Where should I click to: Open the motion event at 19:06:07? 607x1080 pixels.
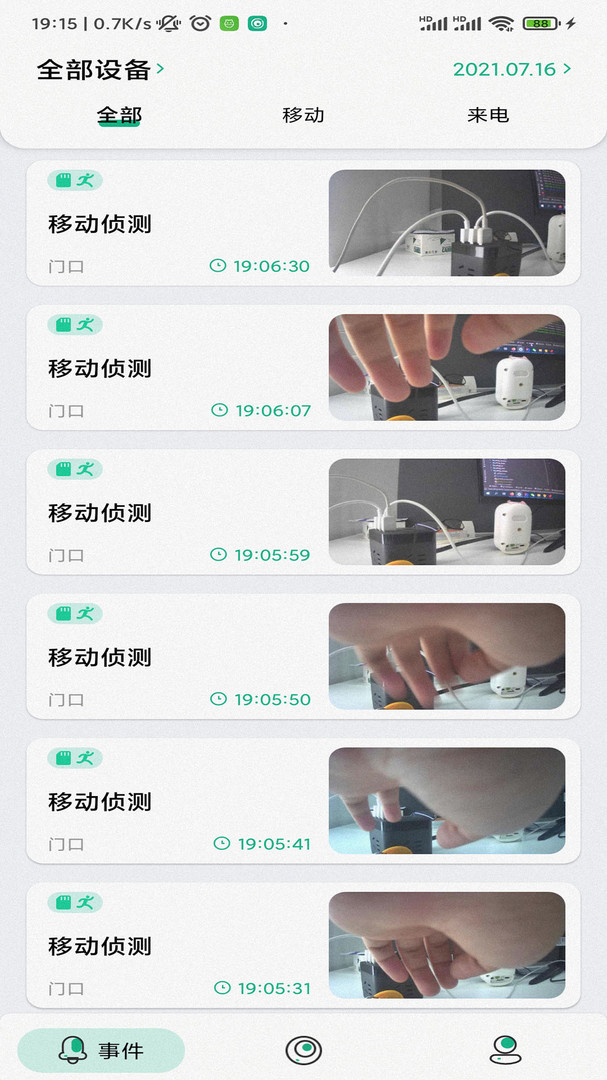303,368
